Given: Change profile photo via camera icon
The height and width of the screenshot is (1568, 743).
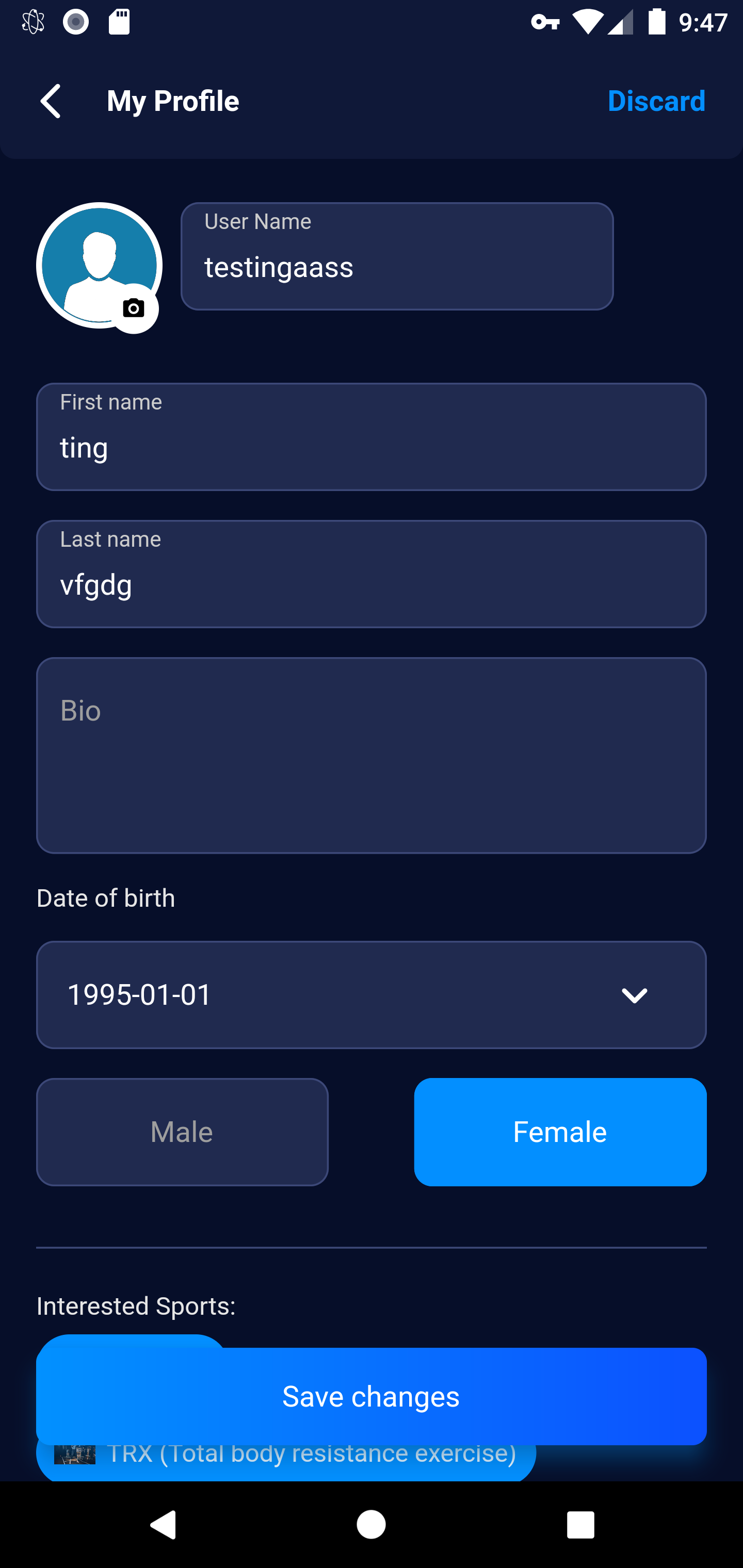Looking at the screenshot, I should [133, 308].
